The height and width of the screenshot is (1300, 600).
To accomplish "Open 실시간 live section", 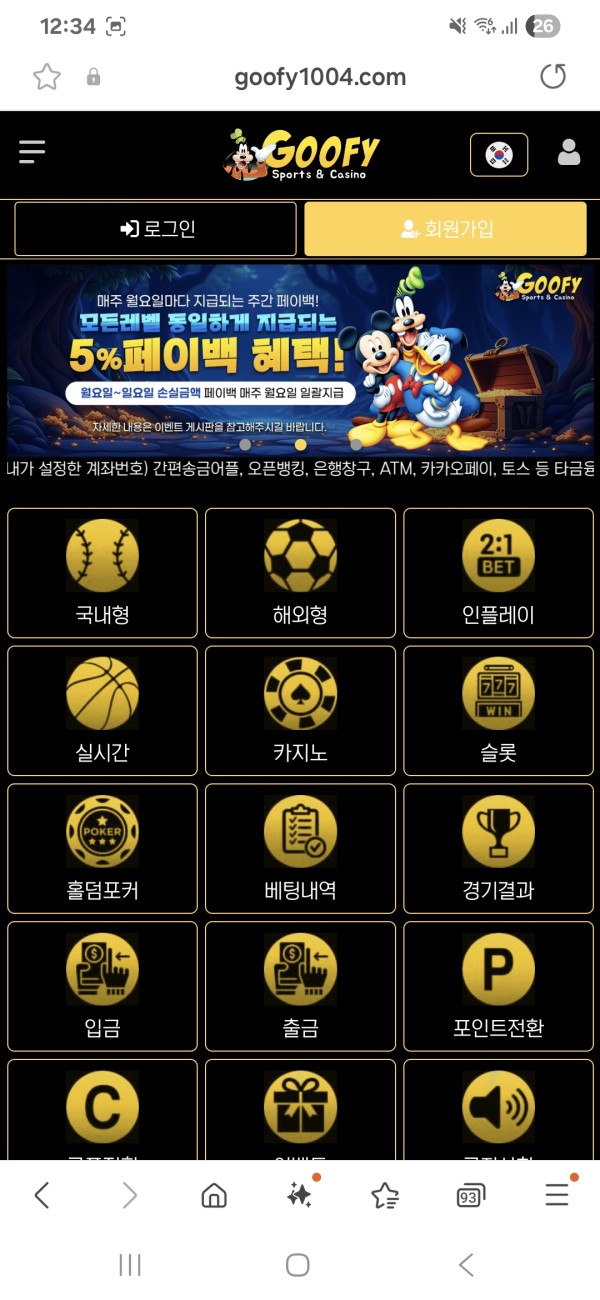I will pyautogui.click(x=102, y=710).
